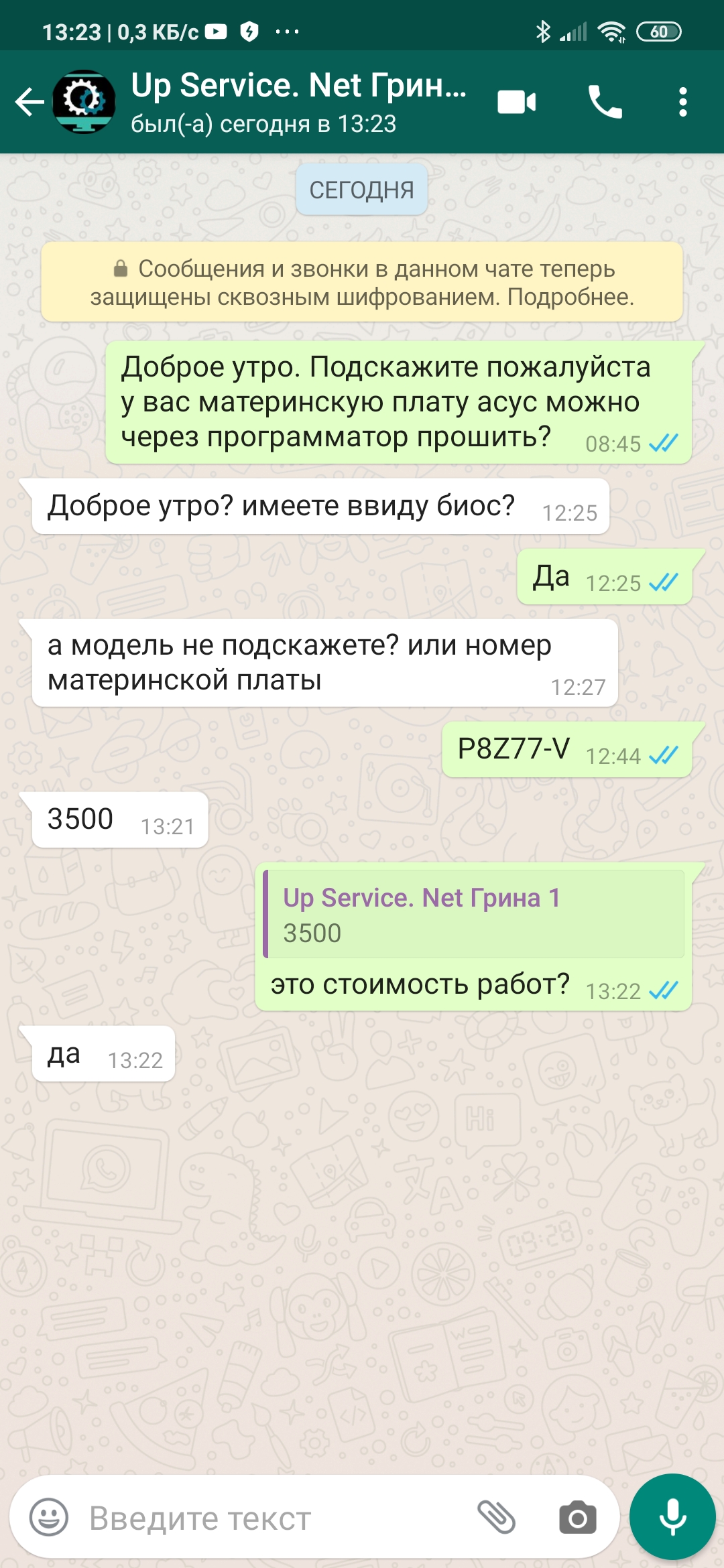Open the encryption info notice
The height and width of the screenshot is (1568, 724).
coord(362,282)
